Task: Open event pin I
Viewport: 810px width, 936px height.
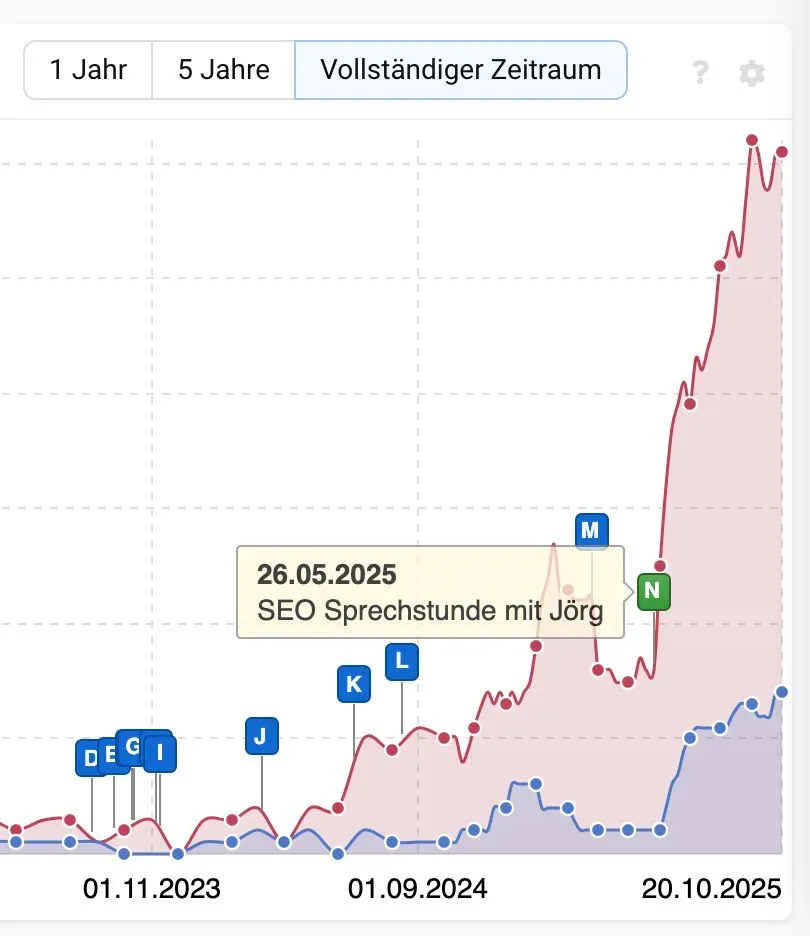Action: [161, 754]
